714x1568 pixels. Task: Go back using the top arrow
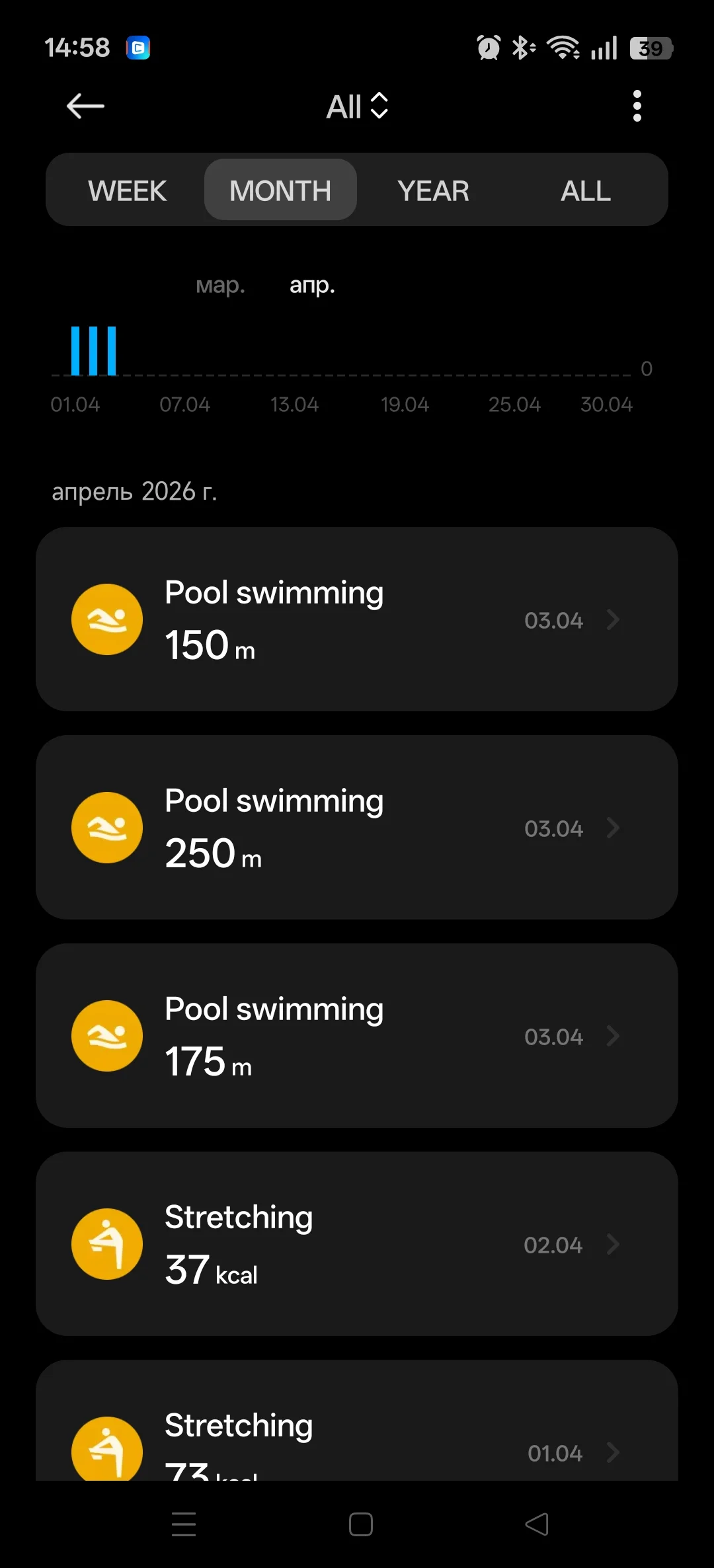[x=86, y=106]
